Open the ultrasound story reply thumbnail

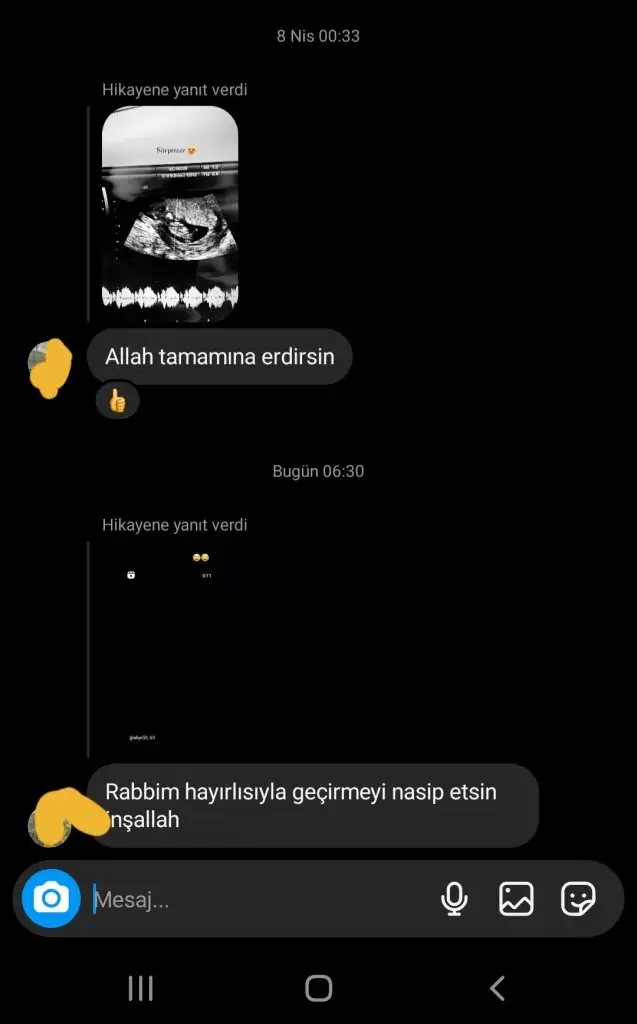170,214
